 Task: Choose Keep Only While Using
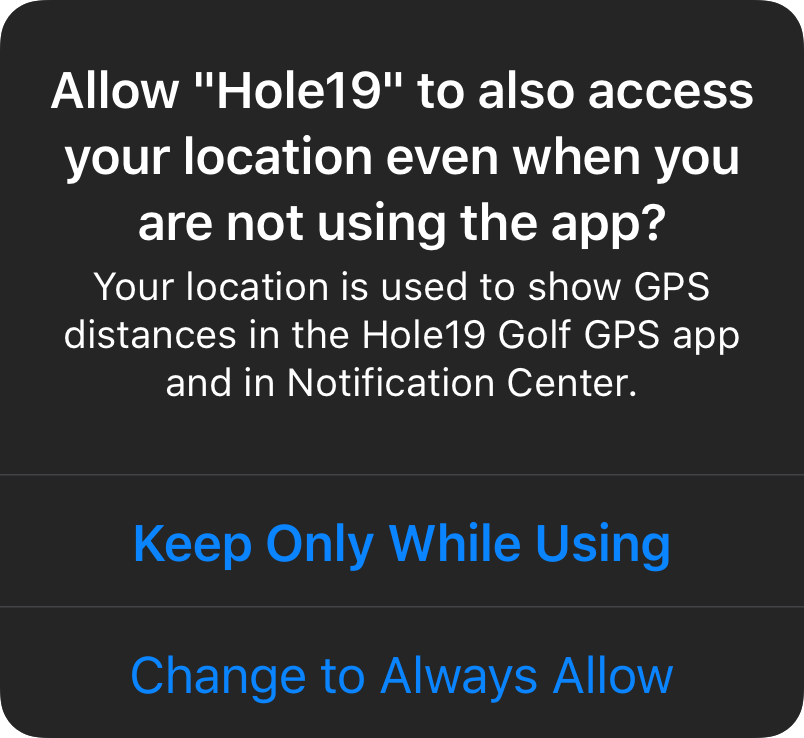(x=402, y=543)
